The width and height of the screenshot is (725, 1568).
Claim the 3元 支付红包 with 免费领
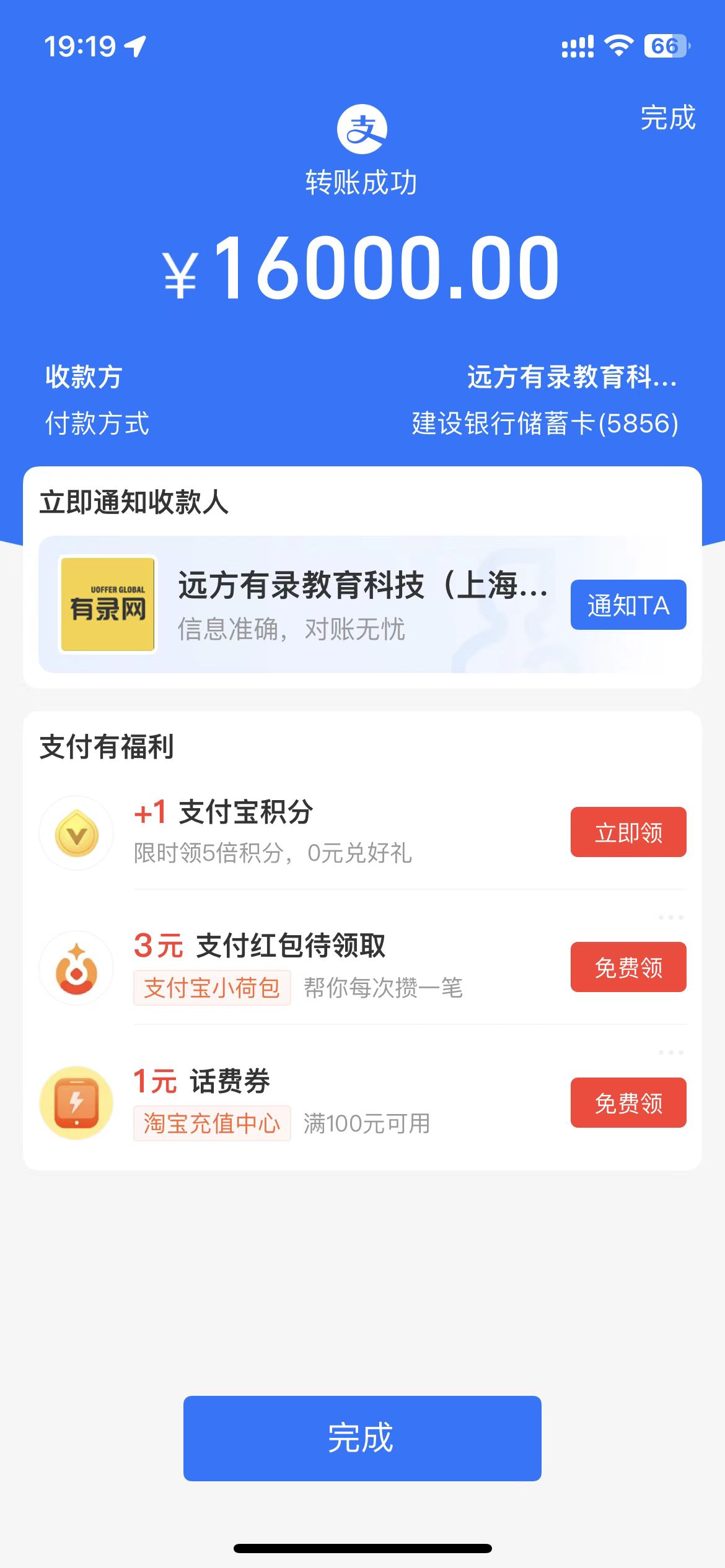click(x=628, y=967)
